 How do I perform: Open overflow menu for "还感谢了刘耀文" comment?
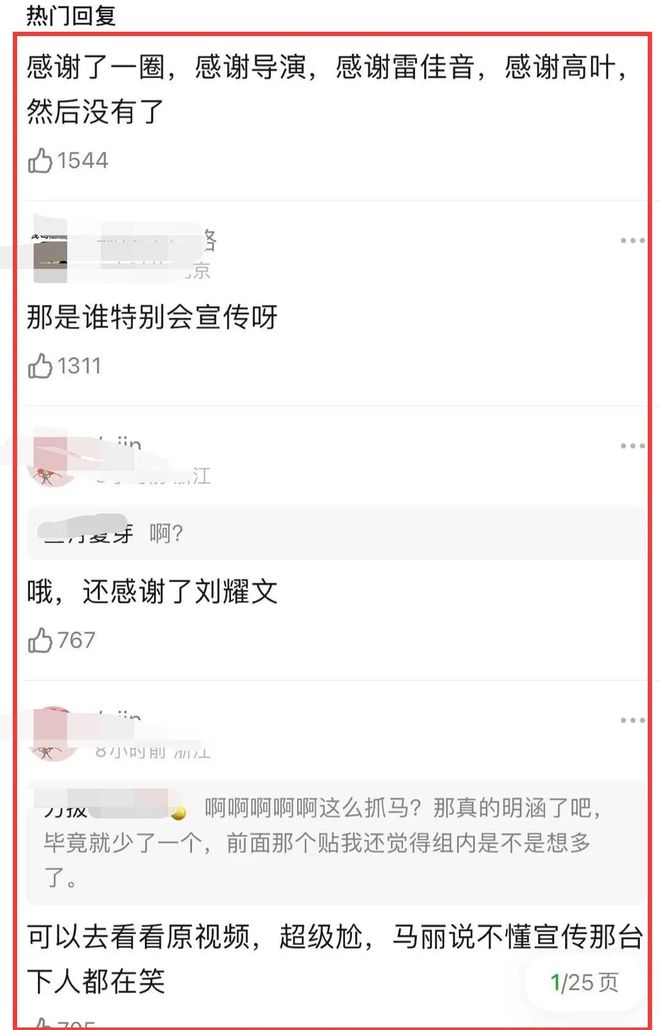[632, 446]
